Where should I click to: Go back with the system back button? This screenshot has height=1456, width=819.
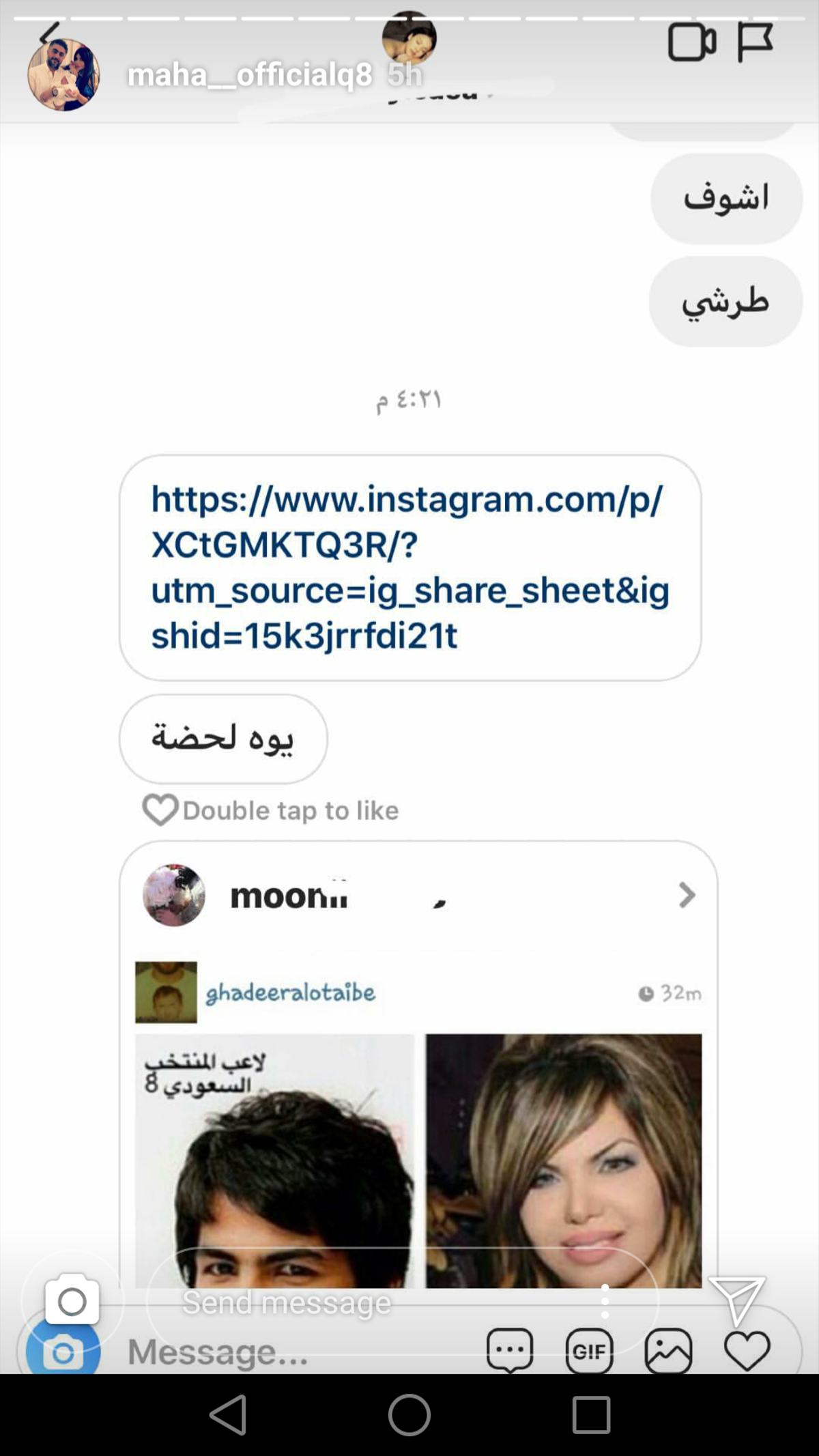[x=229, y=1414]
